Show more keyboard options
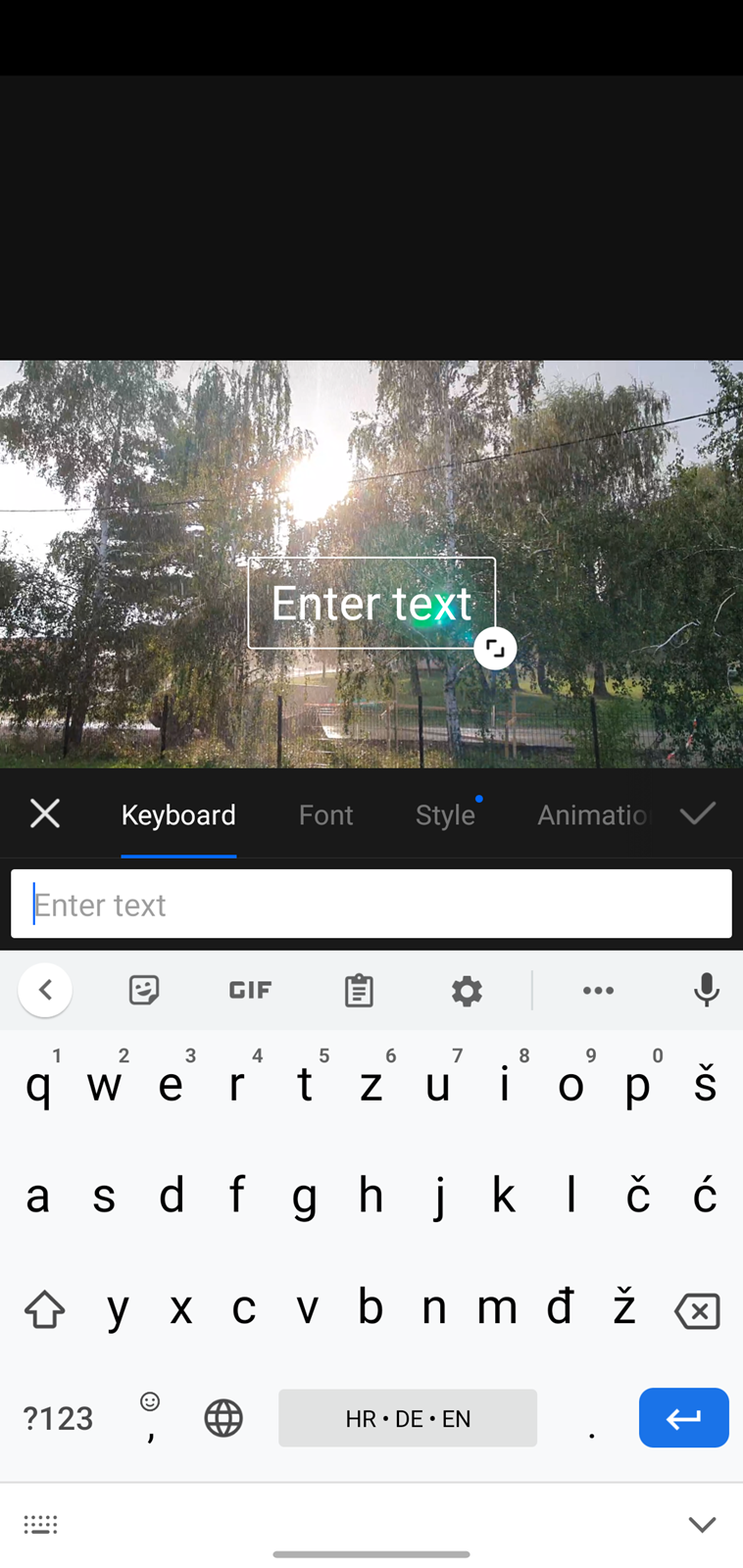The width and height of the screenshot is (743, 1568). click(x=598, y=990)
